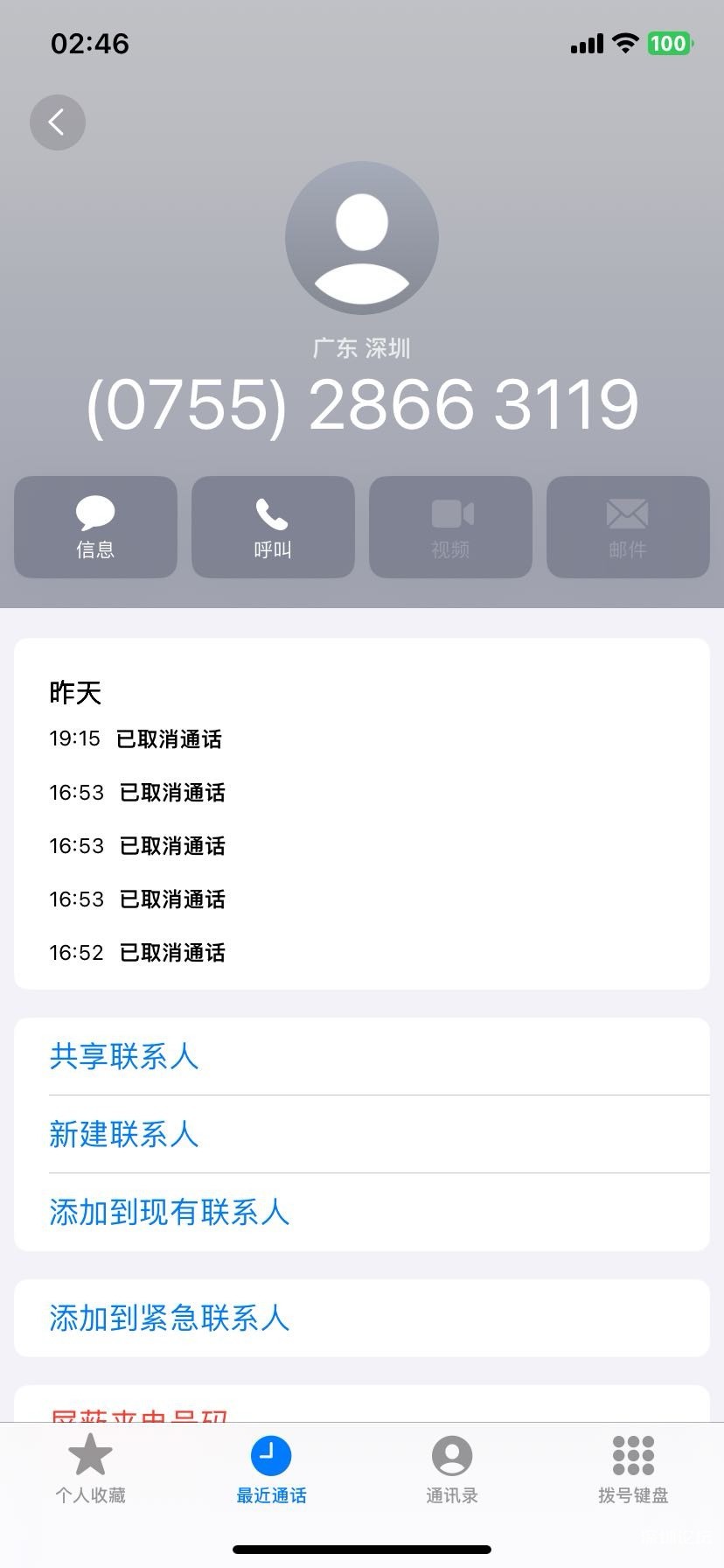724x1568 pixels.
Task: Call the number with the 呼叫 button
Action: (x=273, y=527)
